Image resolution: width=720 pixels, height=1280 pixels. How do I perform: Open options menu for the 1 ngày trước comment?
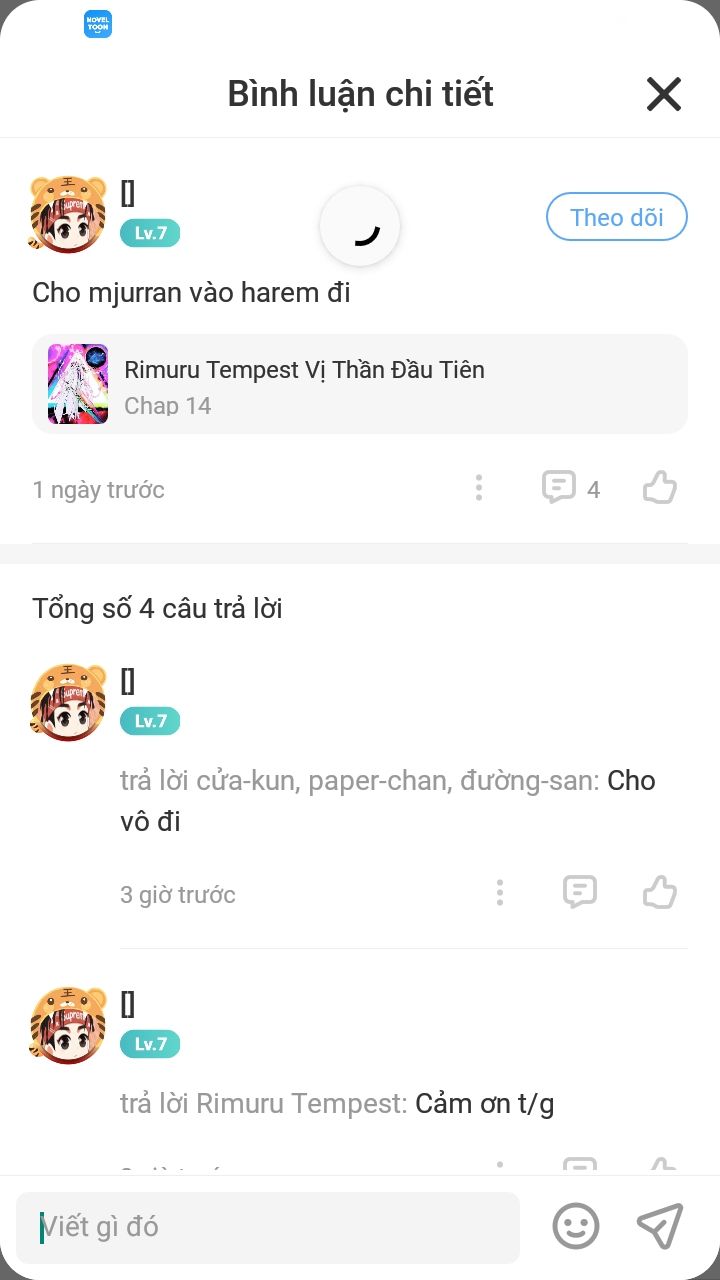pos(479,488)
